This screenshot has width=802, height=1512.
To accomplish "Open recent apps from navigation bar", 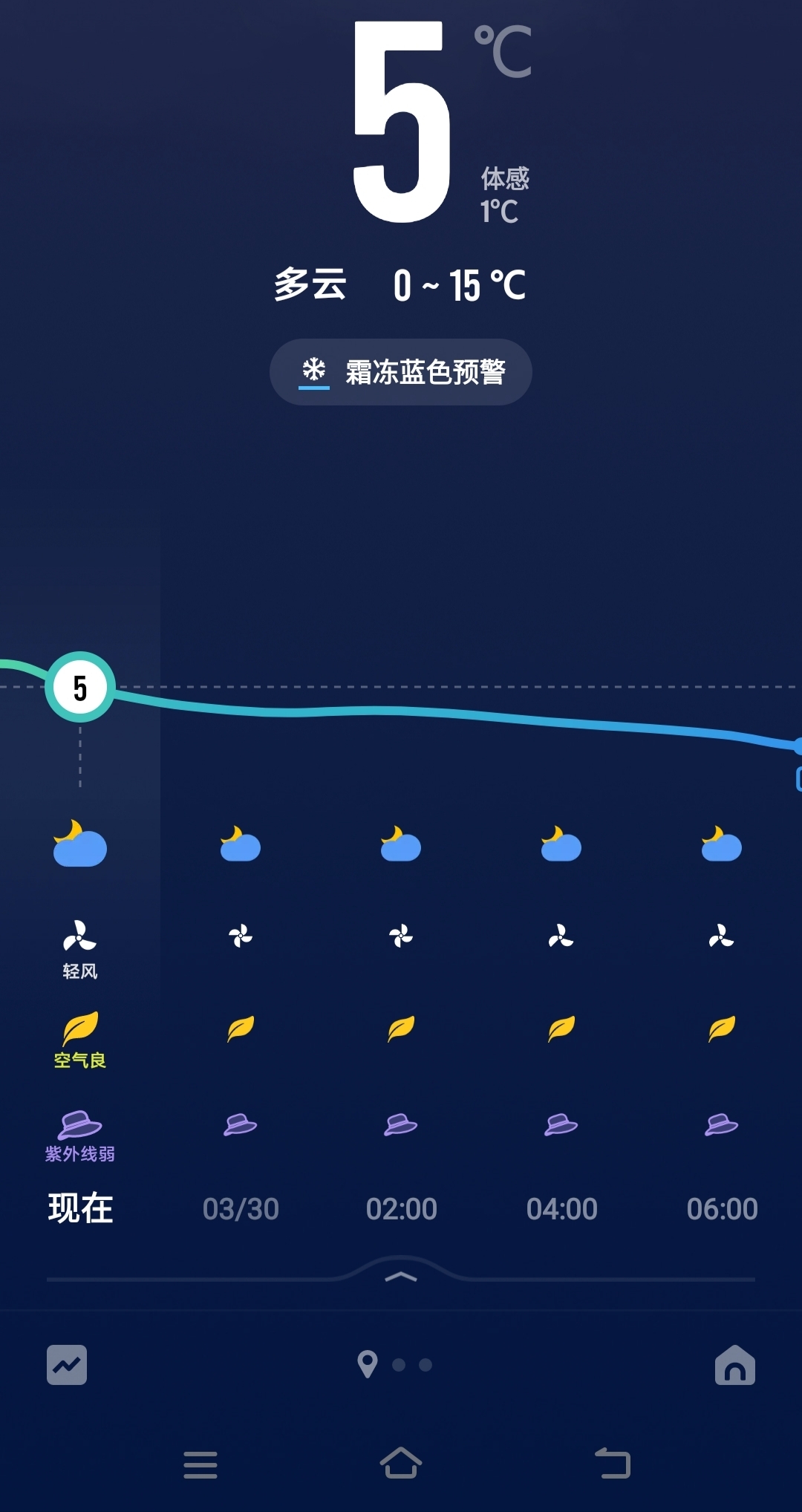I will coord(200,1464).
